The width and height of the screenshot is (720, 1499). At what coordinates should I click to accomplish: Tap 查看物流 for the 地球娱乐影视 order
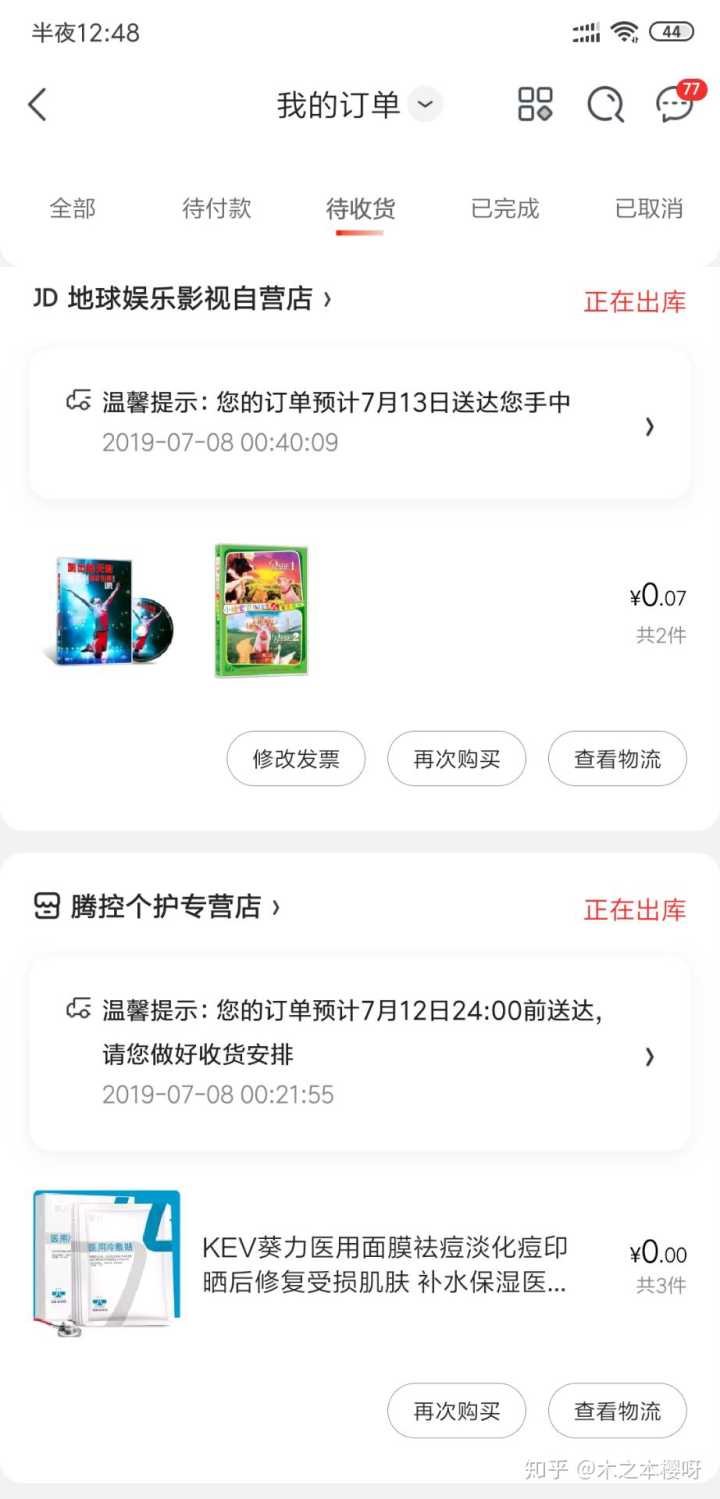pos(617,759)
